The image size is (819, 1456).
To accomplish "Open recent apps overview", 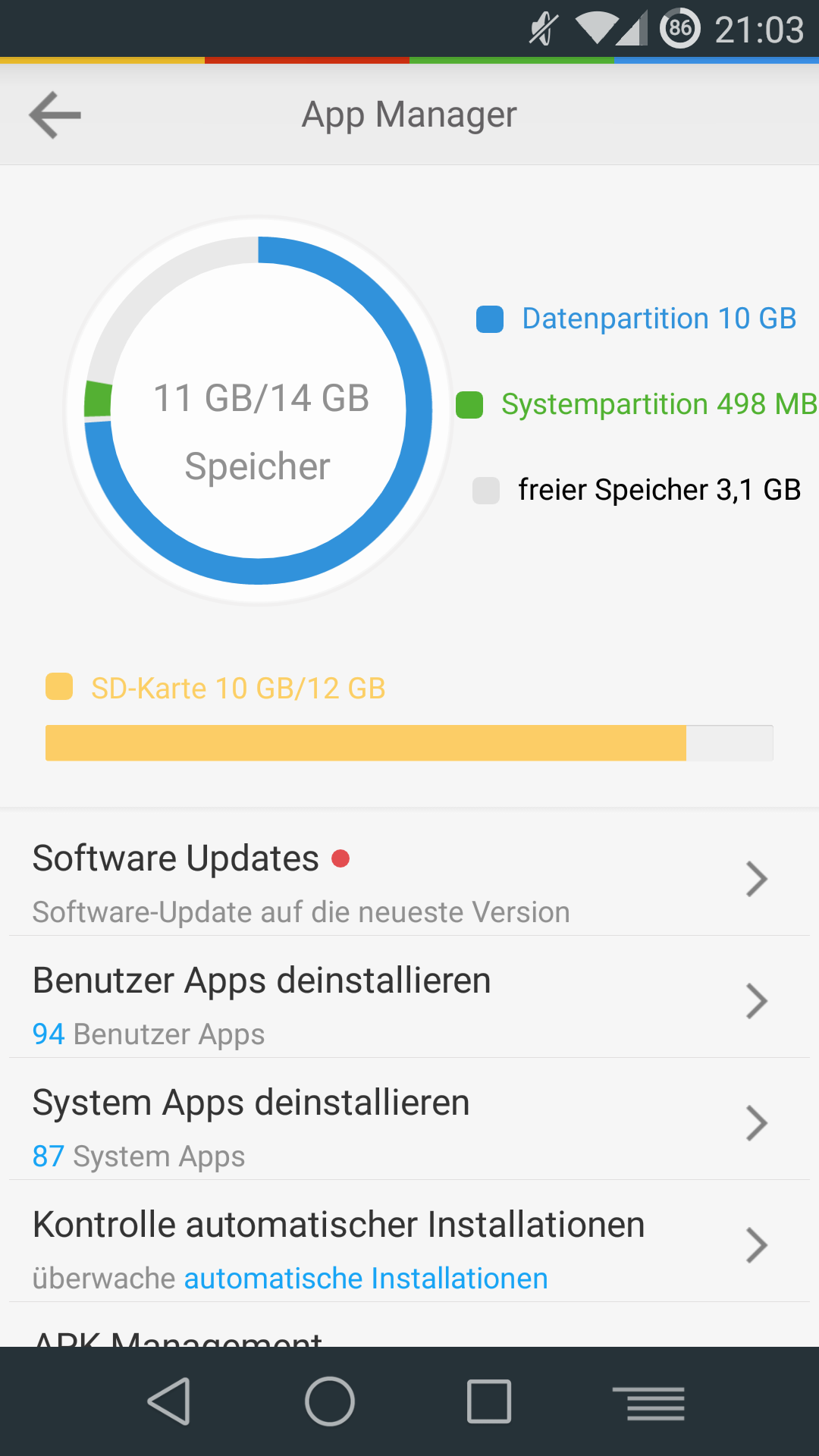I will pyautogui.click(x=489, y=1401).
